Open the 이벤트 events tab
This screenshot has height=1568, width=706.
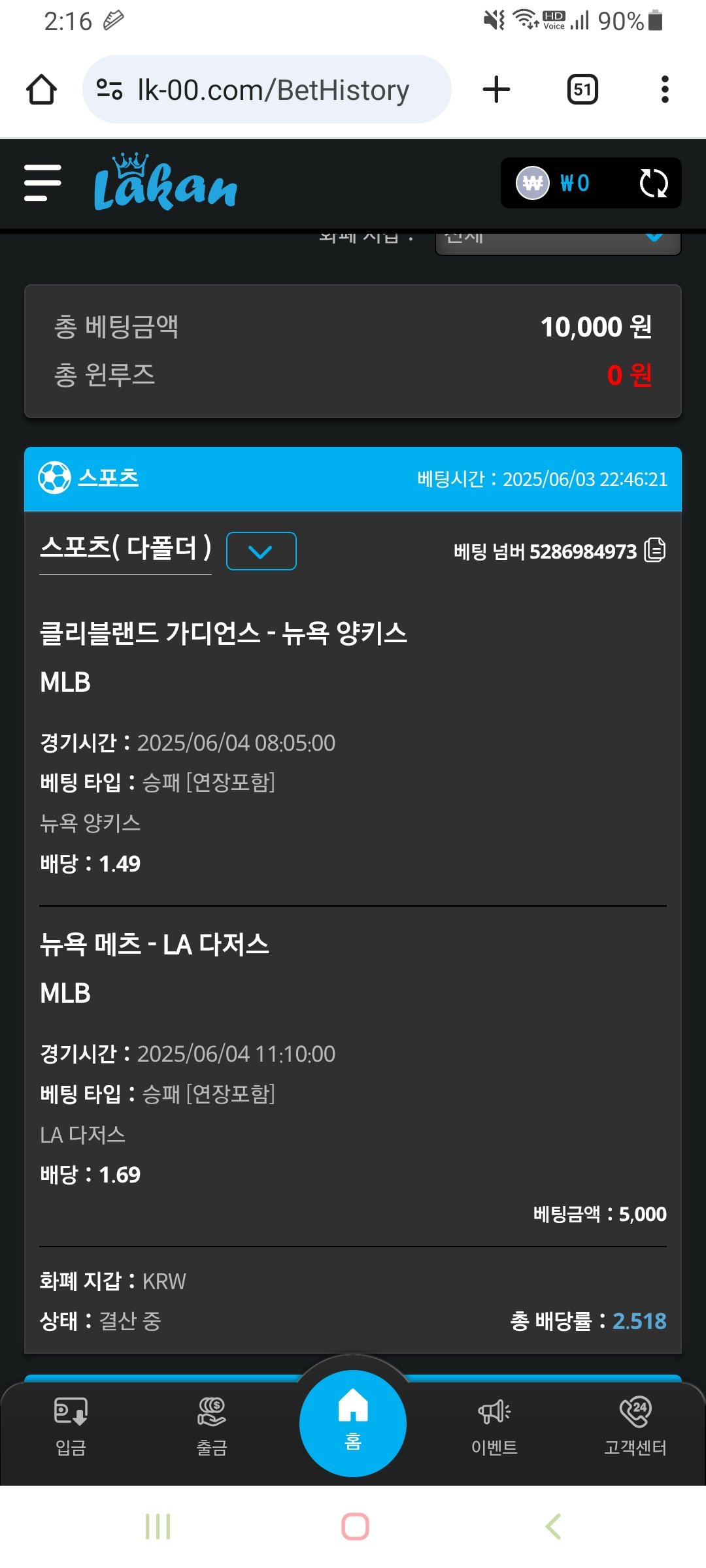pyautogui.click(x=494, y=1426)
